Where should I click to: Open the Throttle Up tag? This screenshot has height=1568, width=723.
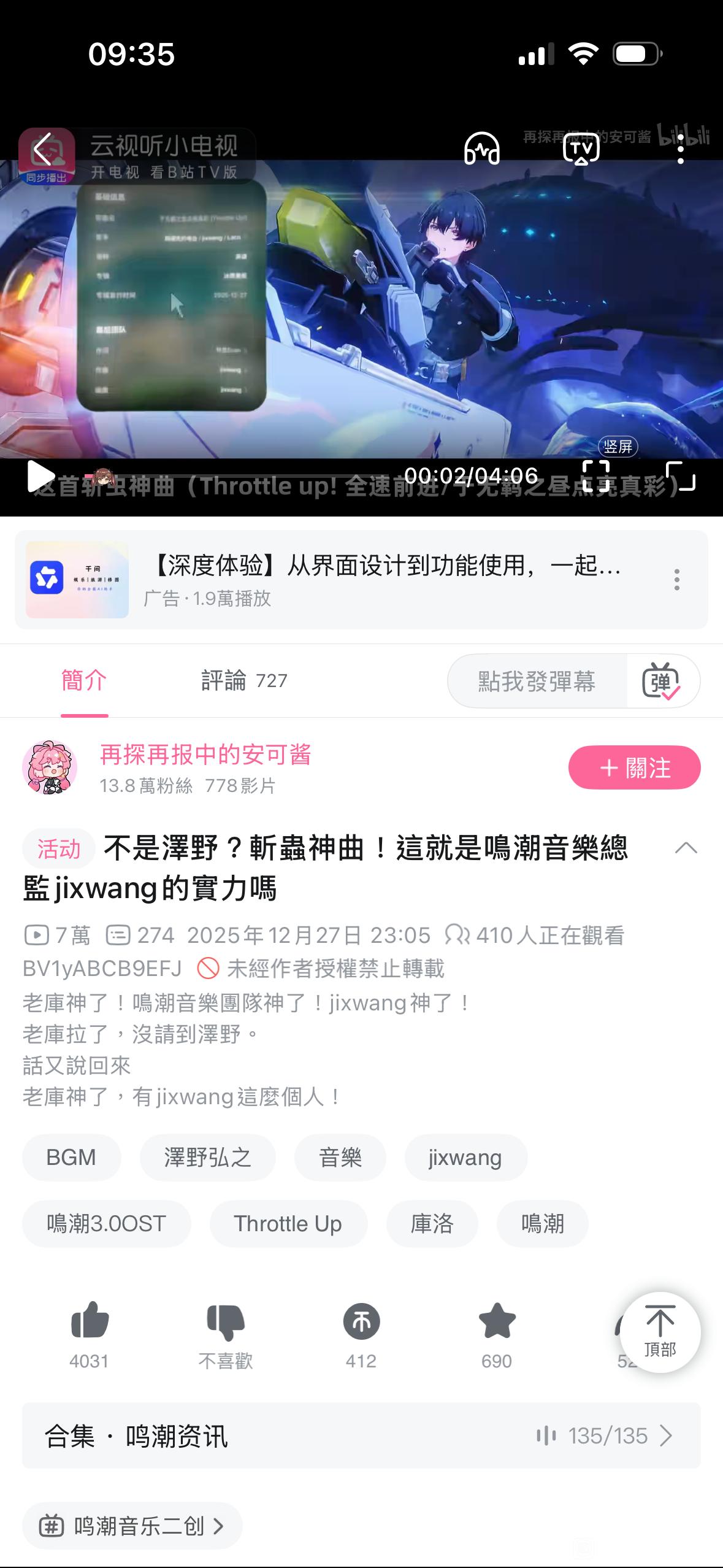pyautogui.click(x=288, y=1224)
